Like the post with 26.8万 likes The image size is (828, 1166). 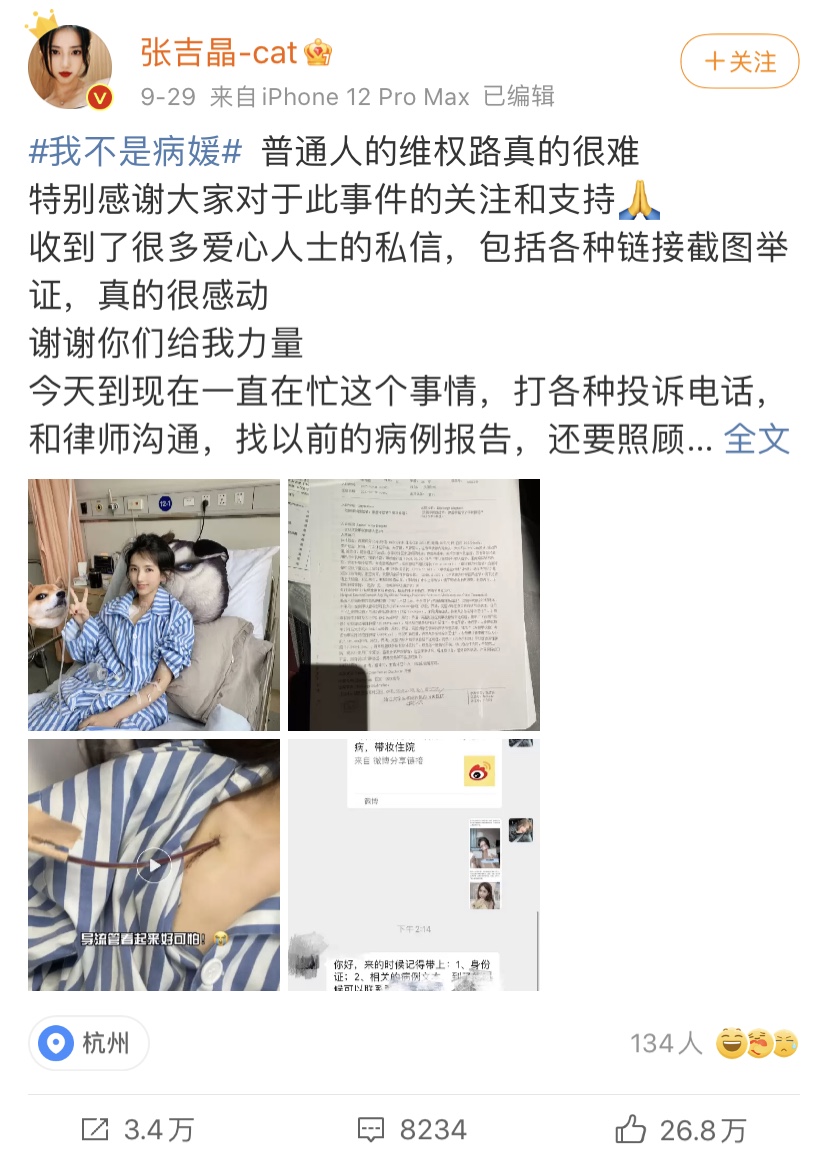point(680,1130)
